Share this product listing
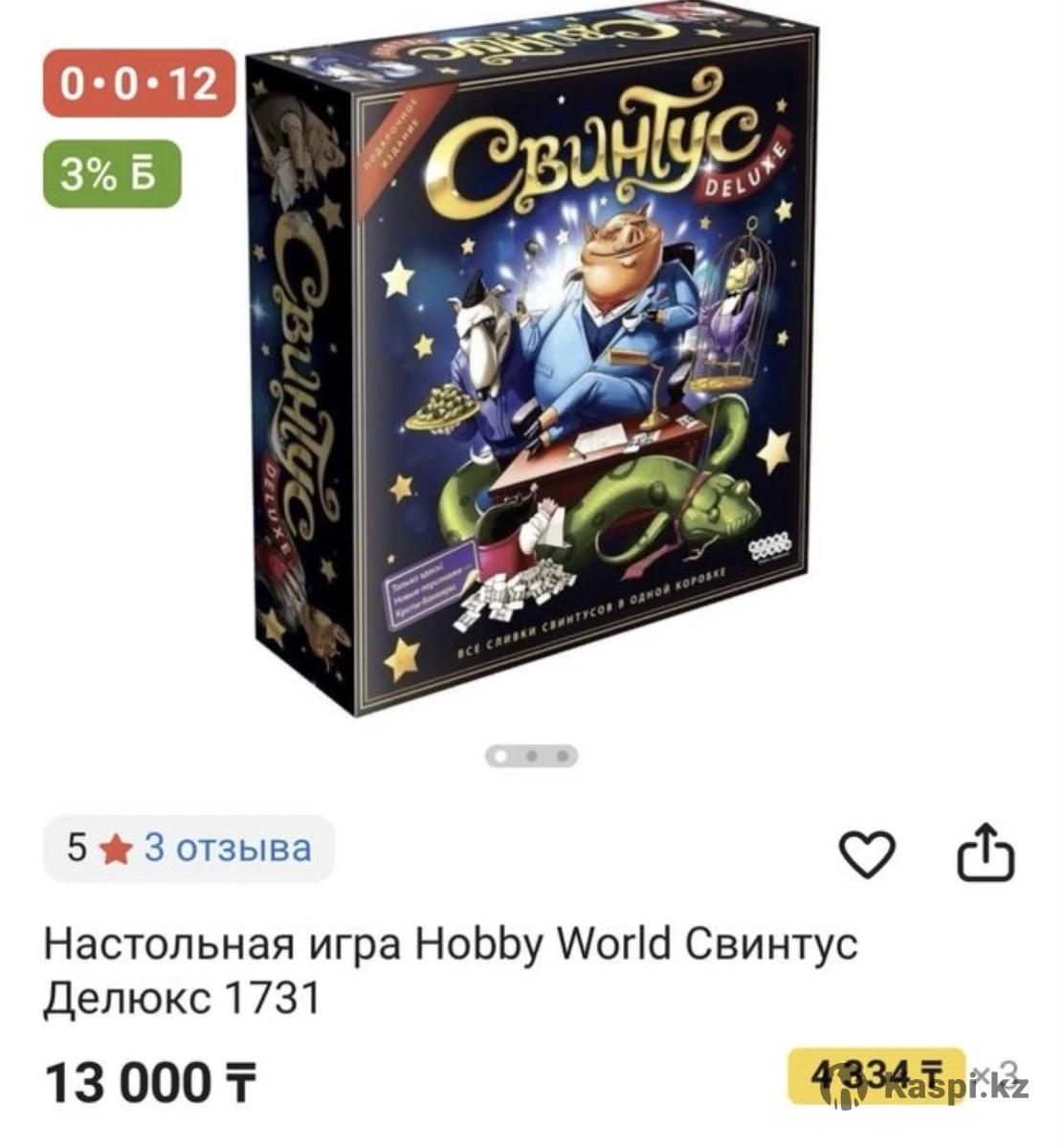The width and height of the screenshot is (1063, 1148). pyautogui.click(x=985, y=853)
